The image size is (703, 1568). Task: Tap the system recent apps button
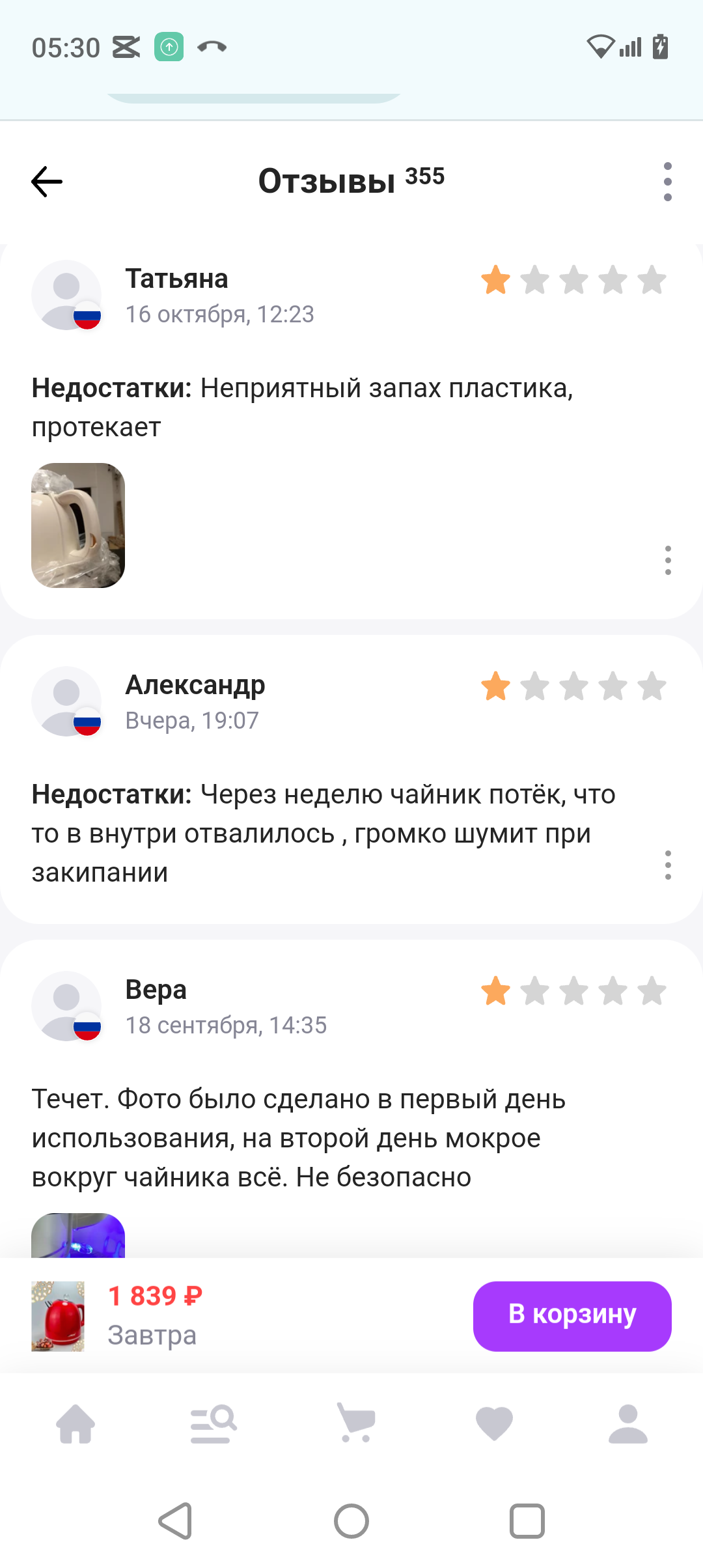coord(527,1521)
